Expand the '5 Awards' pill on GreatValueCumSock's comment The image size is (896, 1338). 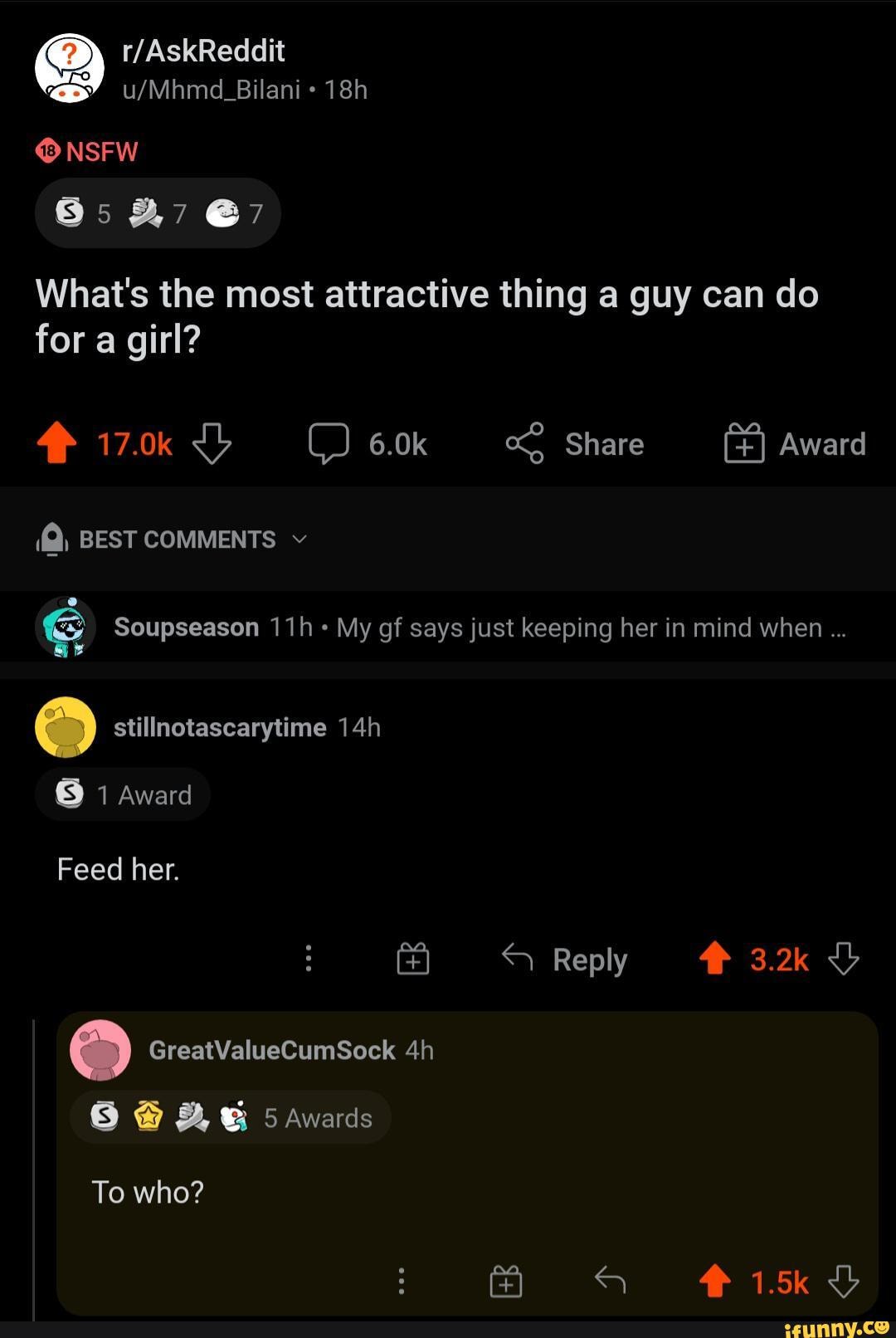click(318, 1117)
